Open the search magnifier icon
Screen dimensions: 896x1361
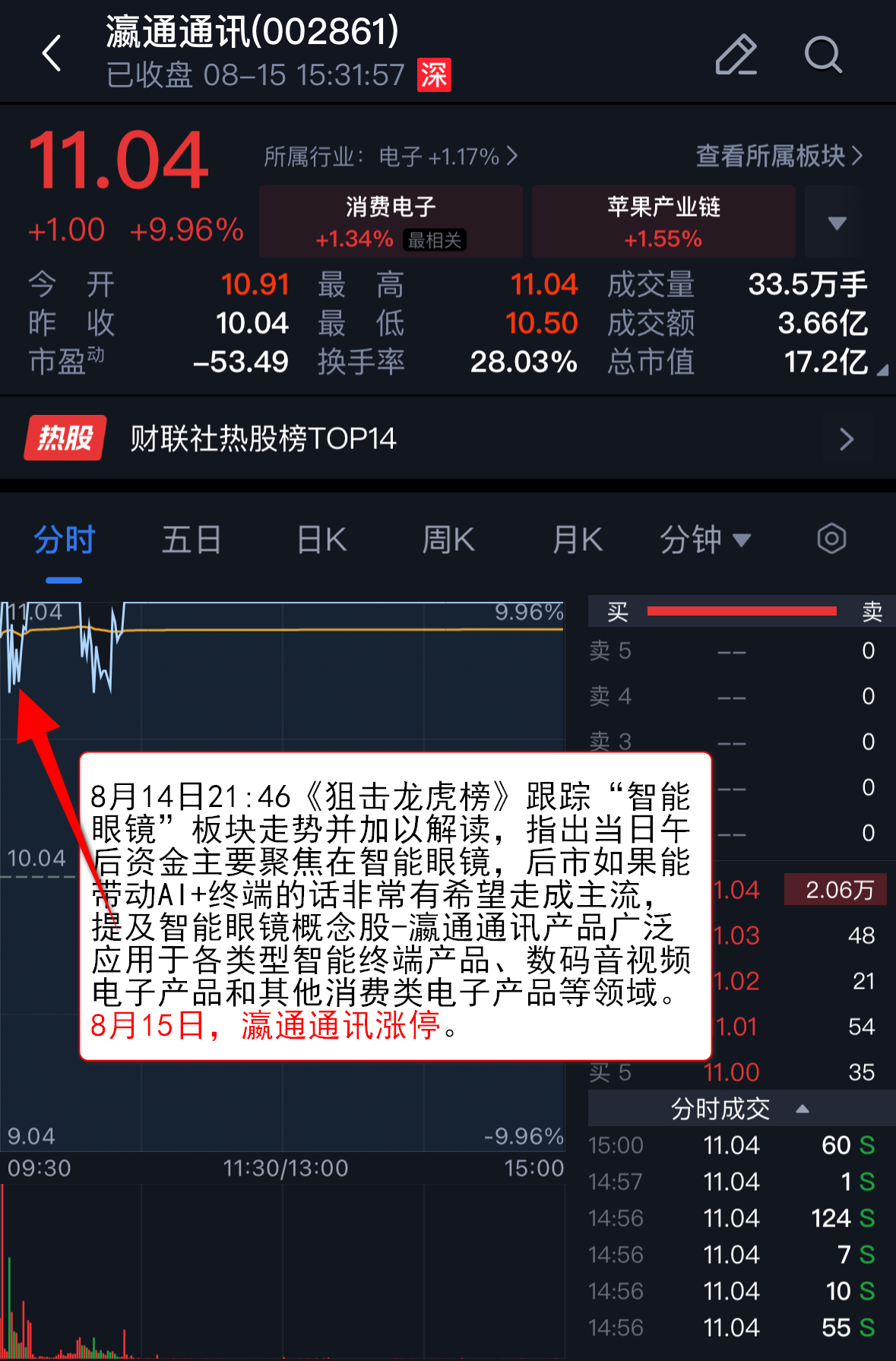823,55
